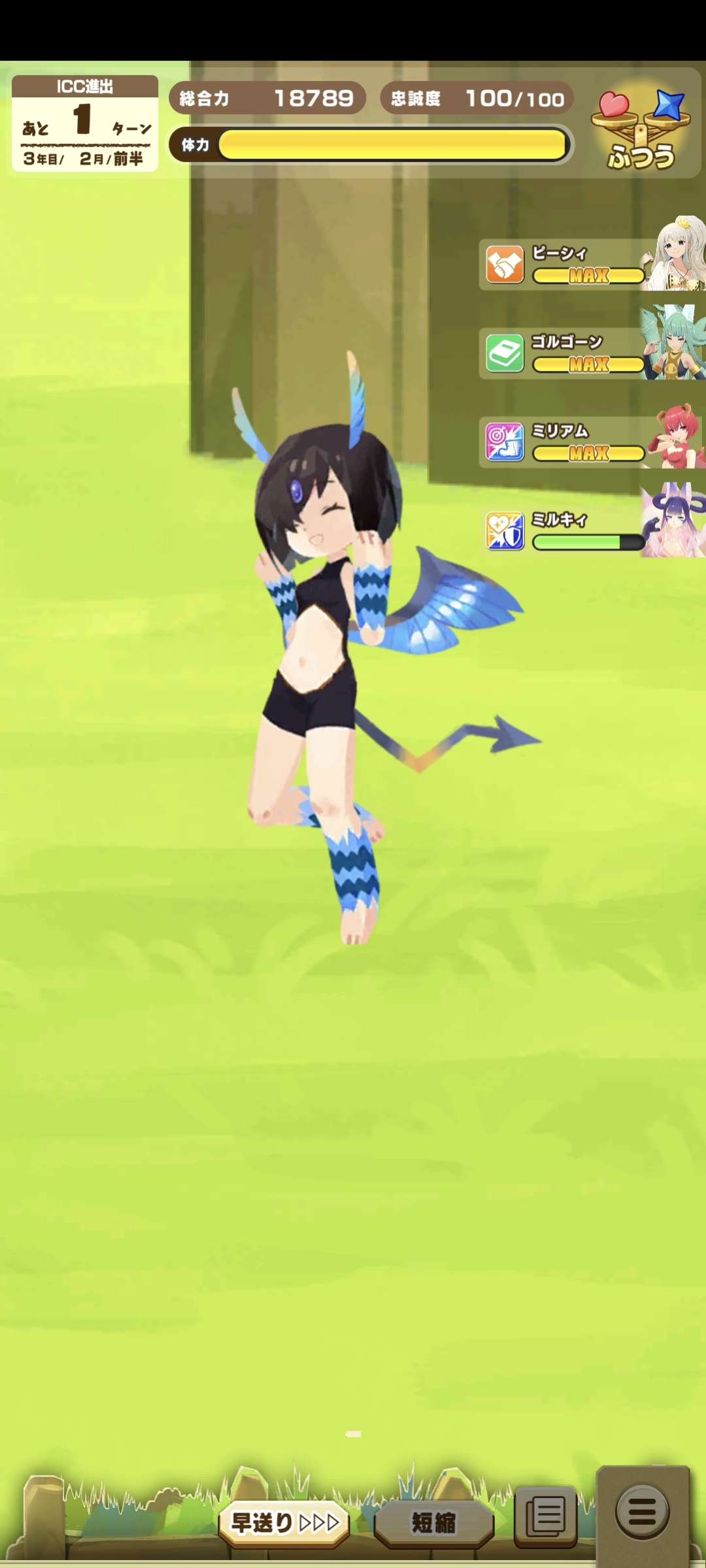This screenshot has width=706, height=1568.
Task: Tap the 早送り fast-forward button
Action: click(284, 1523)
